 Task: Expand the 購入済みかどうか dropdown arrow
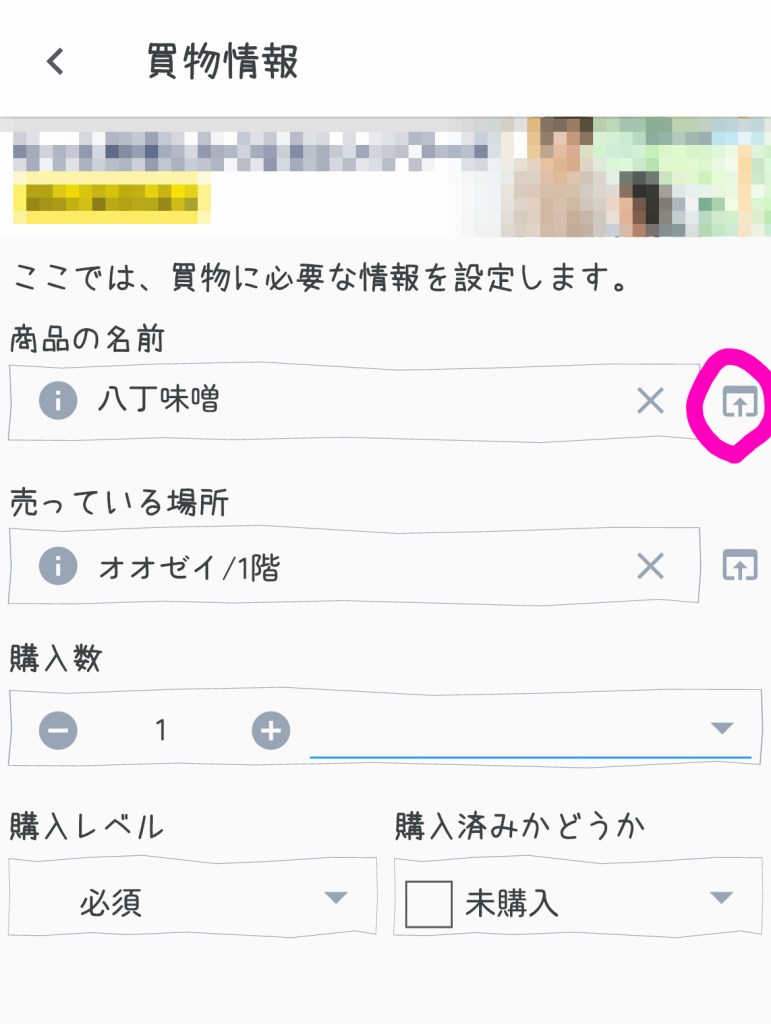point(722,898)
